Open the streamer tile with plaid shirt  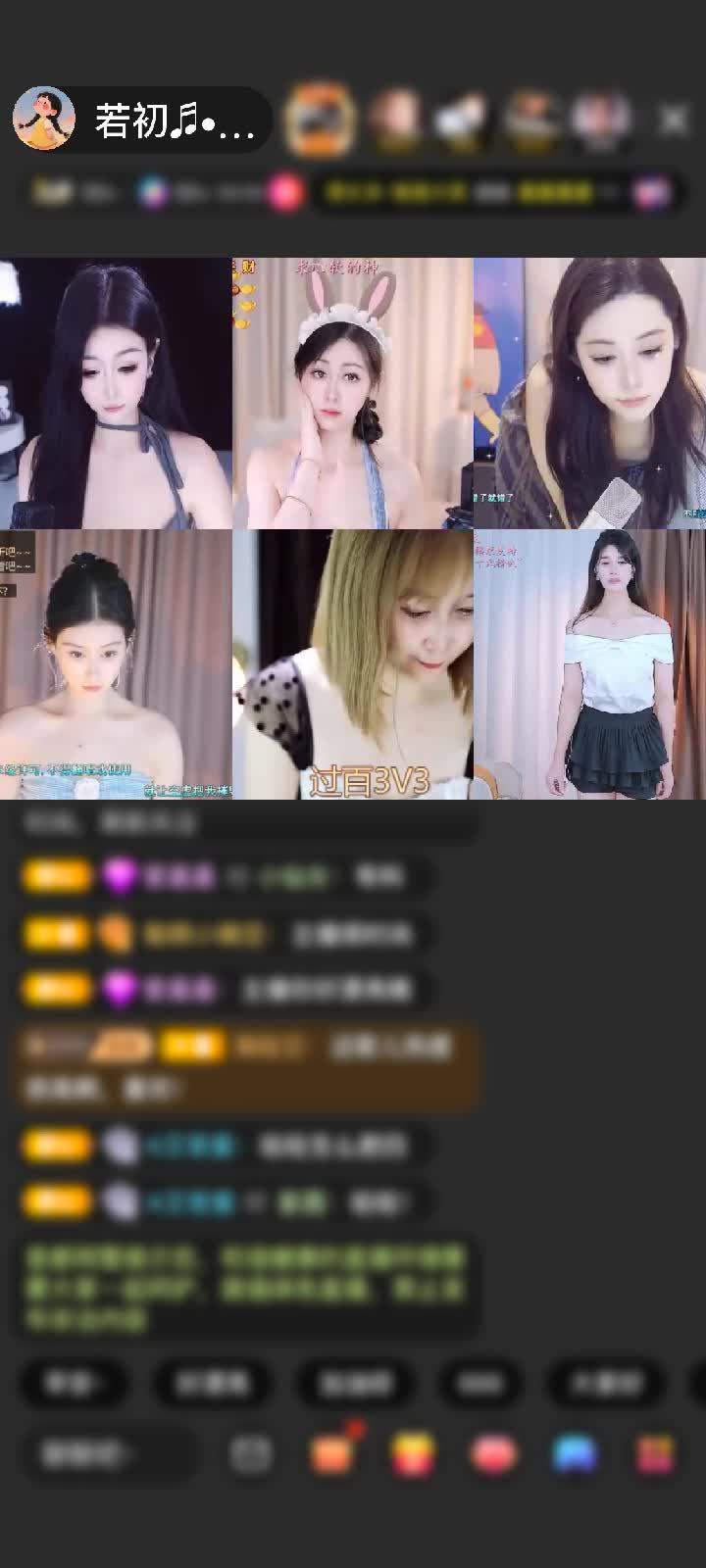(589, 392)
